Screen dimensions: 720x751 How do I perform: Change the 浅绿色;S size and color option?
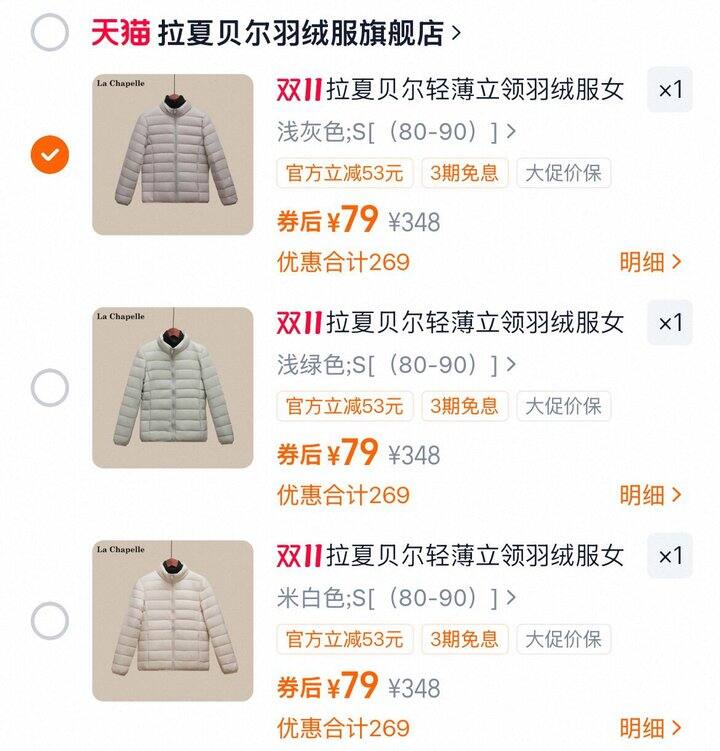pyautogui.click(x=396, y=364)
